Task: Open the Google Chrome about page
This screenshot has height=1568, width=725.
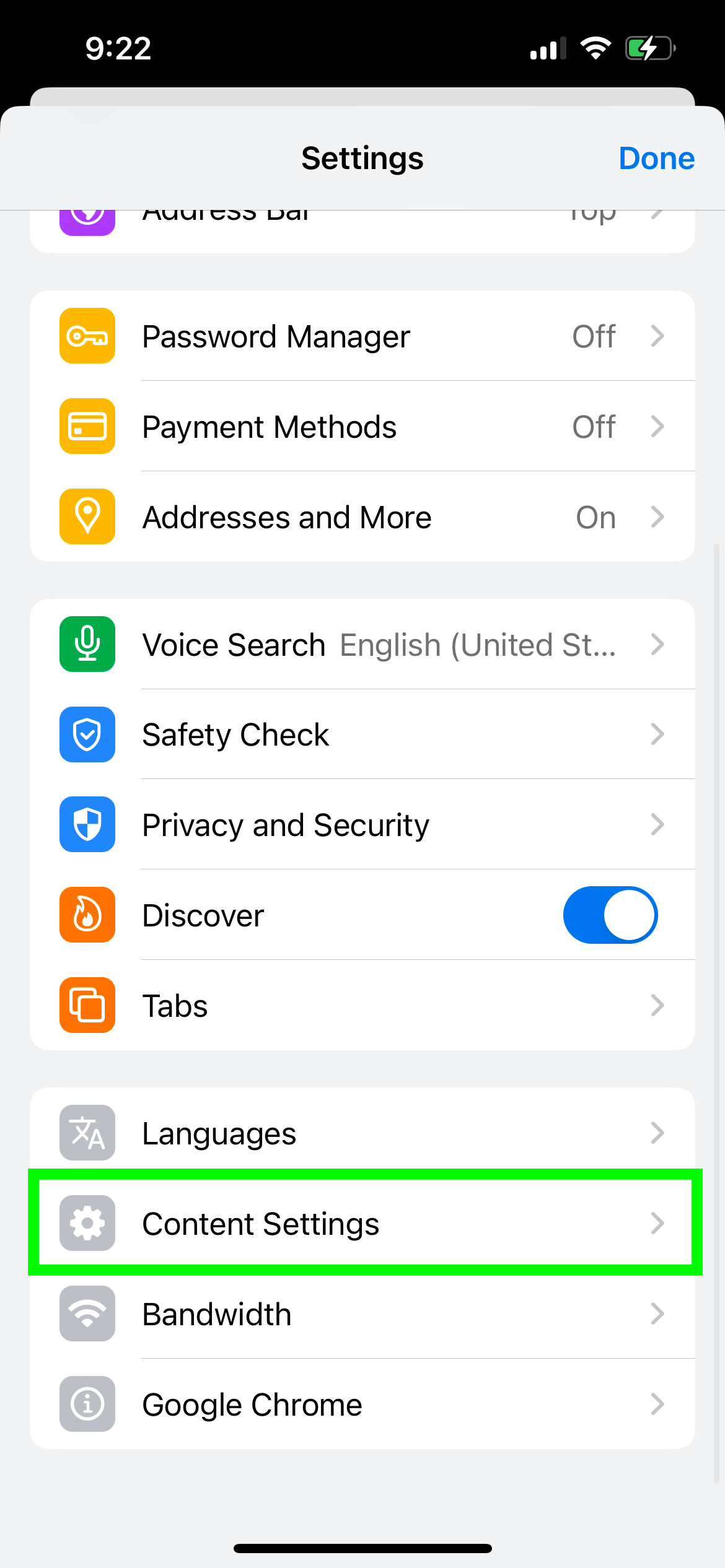Action: tap(362, 1405)
